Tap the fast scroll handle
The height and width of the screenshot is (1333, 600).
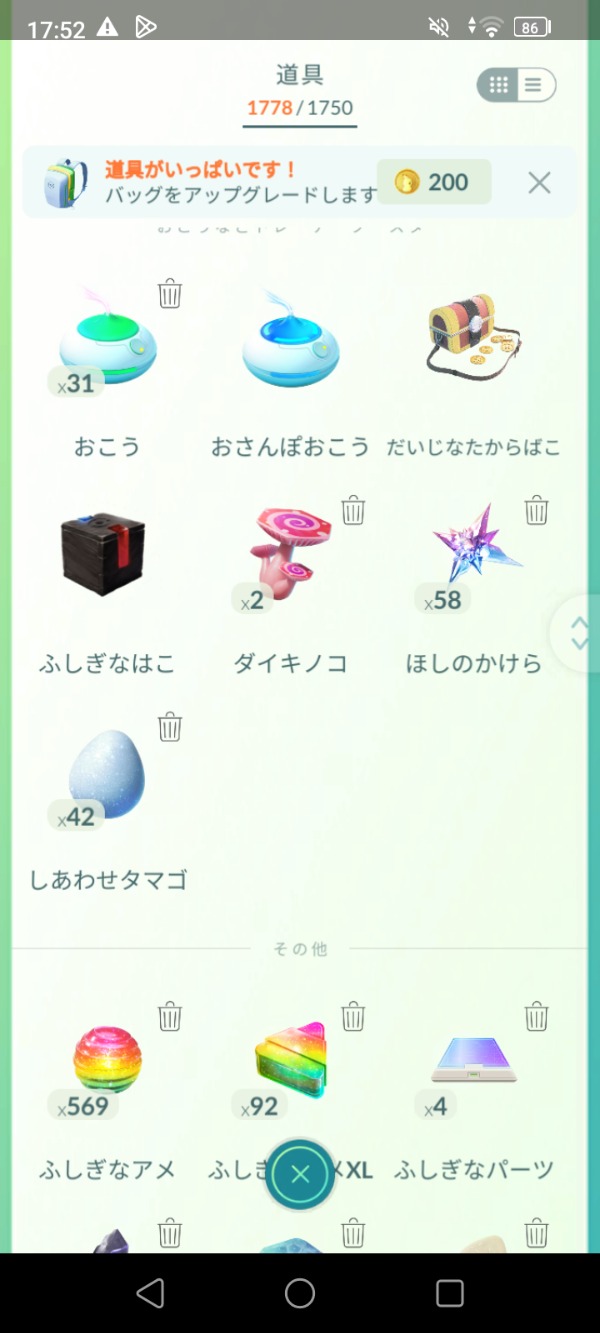pos(579,633)
